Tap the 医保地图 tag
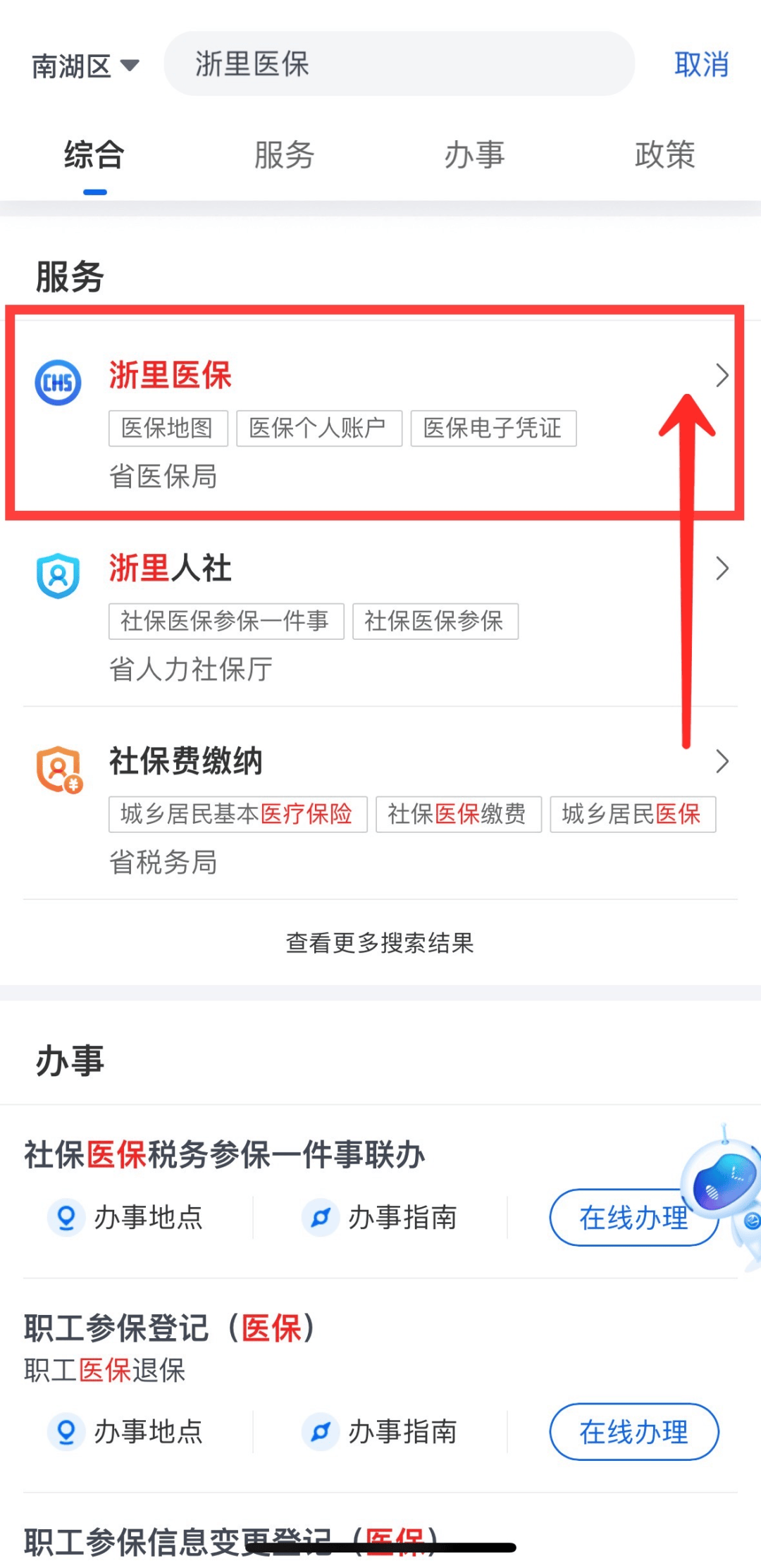 (168, 428)
